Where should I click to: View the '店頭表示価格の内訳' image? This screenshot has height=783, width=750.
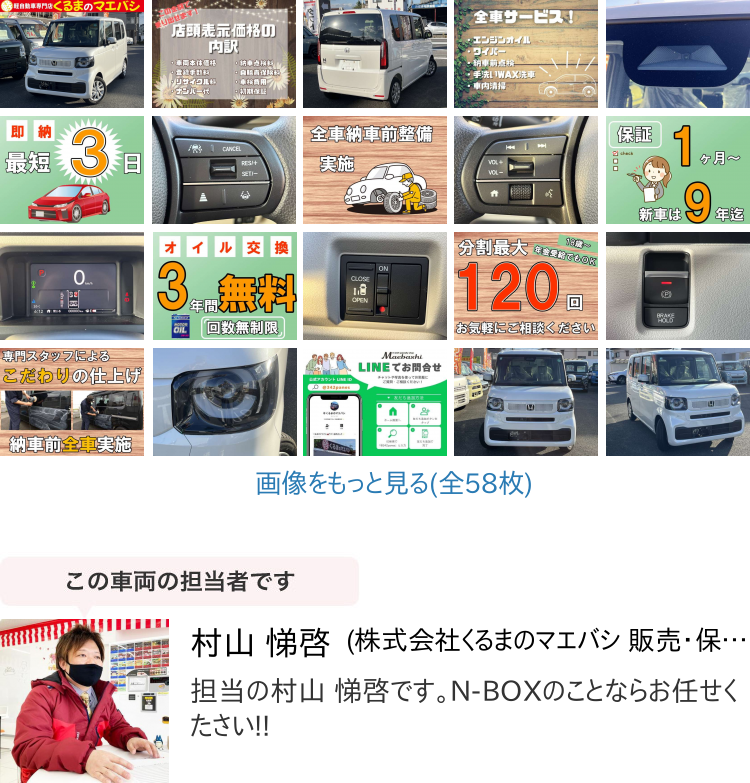coord(223,54)
